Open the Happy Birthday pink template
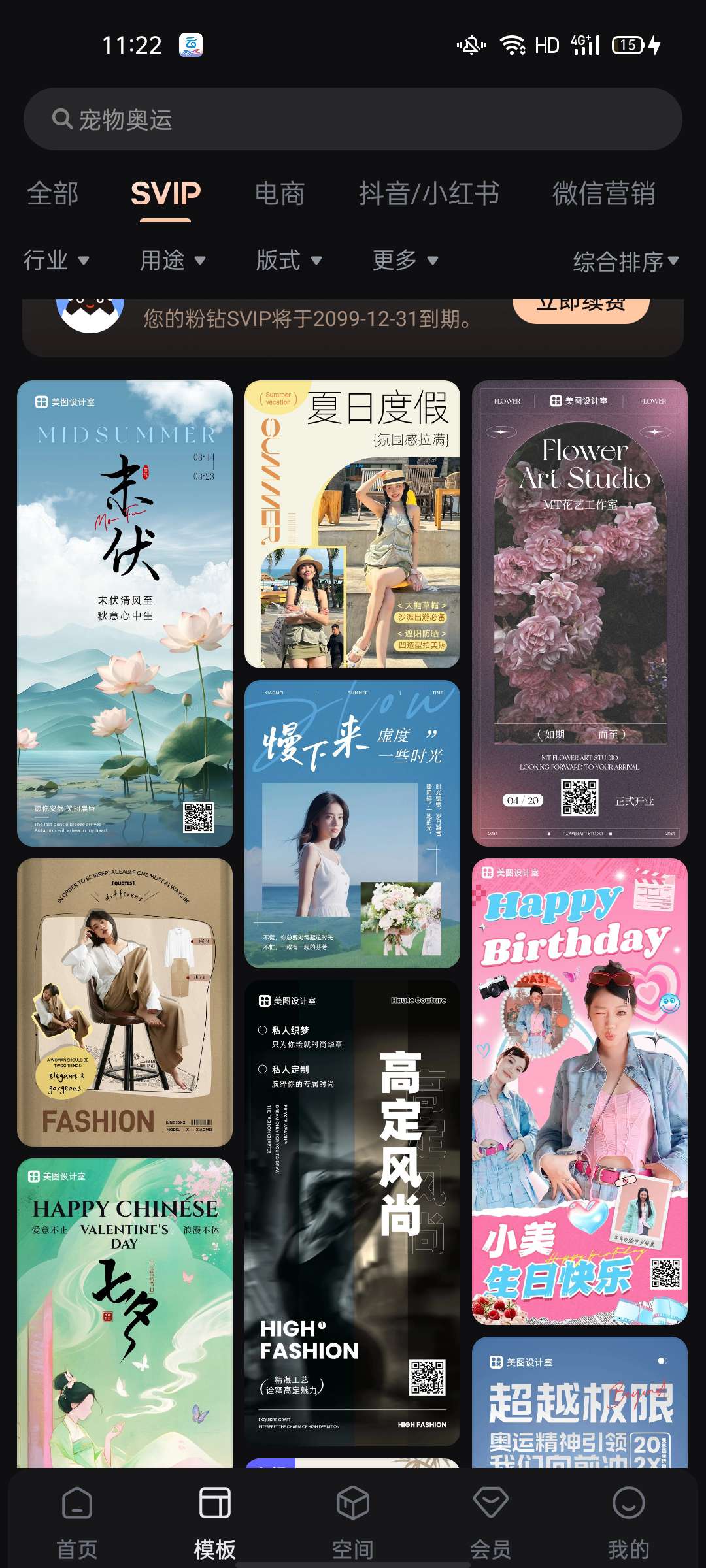The width and height of the screenshot is (706, 1568). pyautogui.click(x=580, y=1091)
